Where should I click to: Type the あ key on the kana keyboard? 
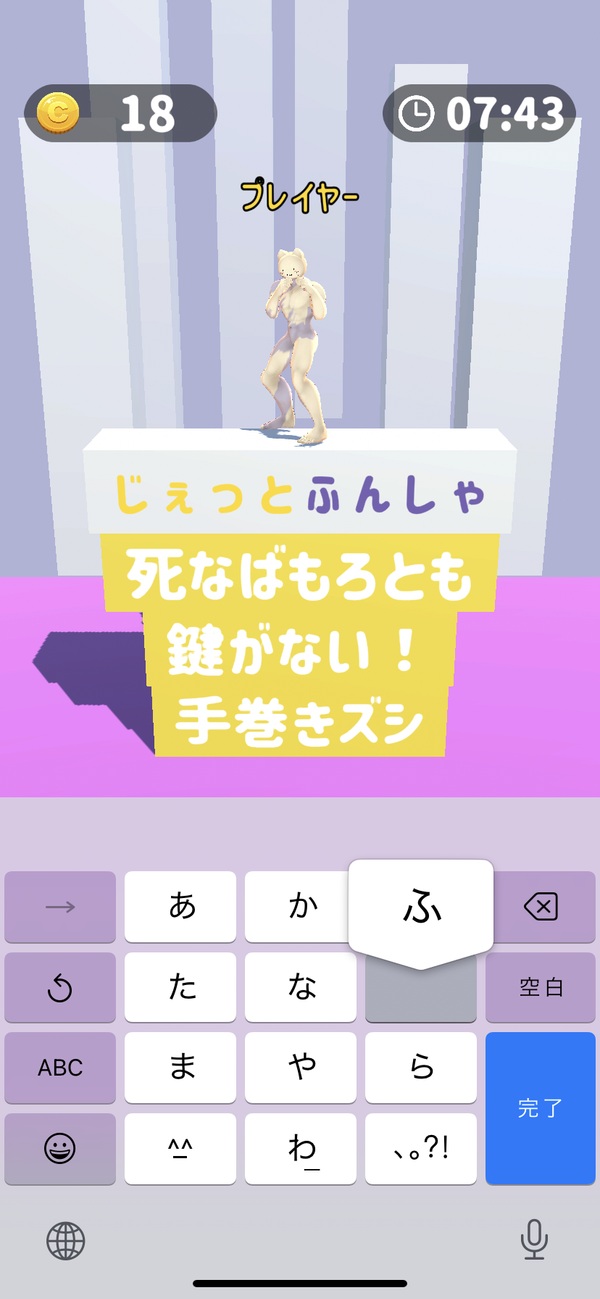coord(181,907)
